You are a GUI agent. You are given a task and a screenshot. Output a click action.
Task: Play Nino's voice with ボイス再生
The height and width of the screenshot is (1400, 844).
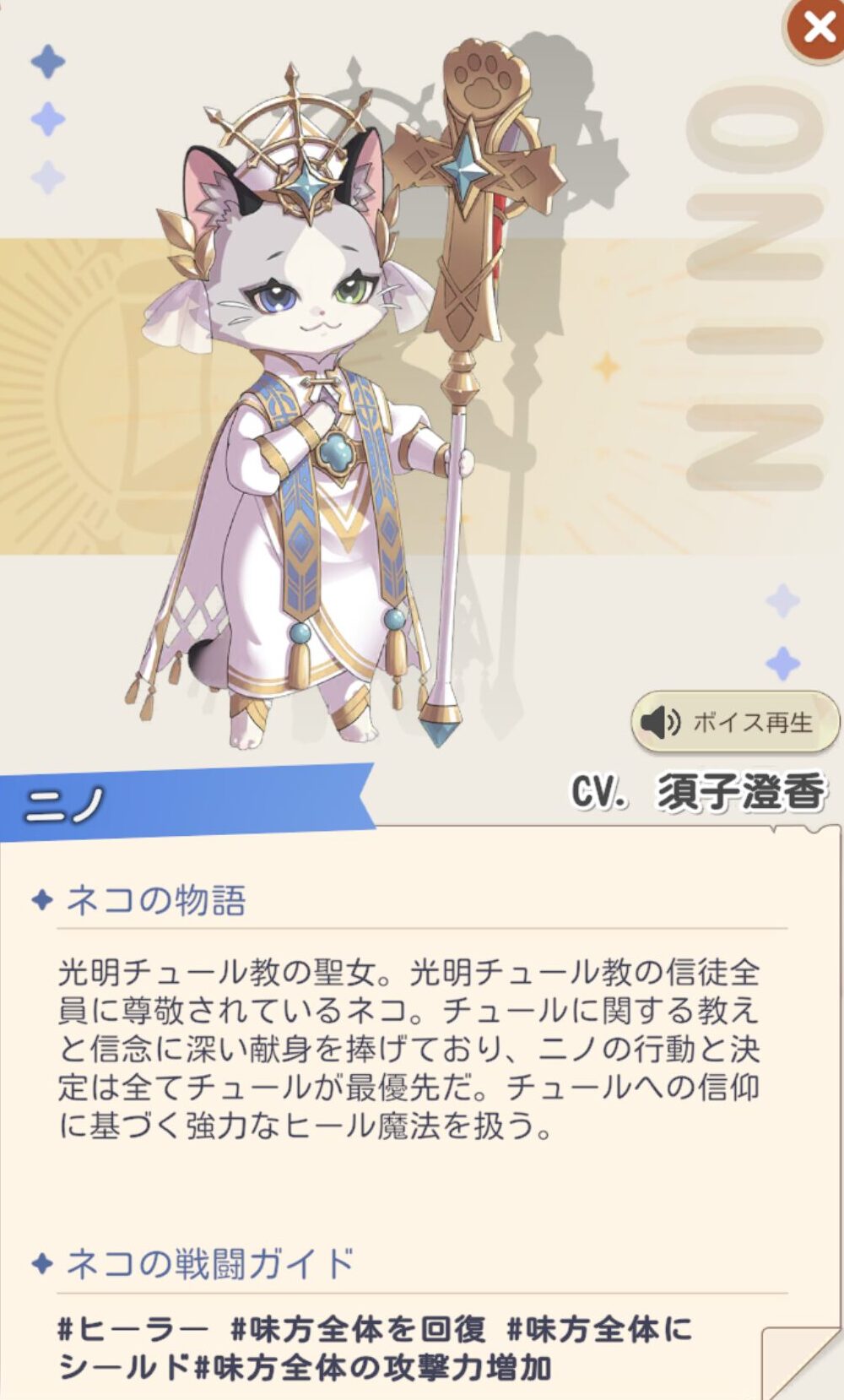tap(734, 722)
